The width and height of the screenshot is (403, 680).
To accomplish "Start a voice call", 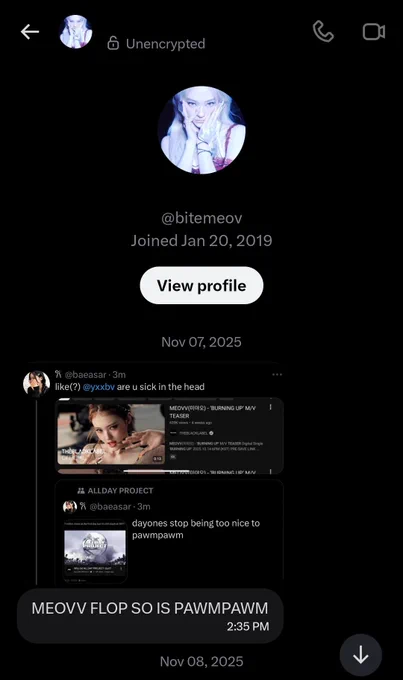I will click(323, 32).
